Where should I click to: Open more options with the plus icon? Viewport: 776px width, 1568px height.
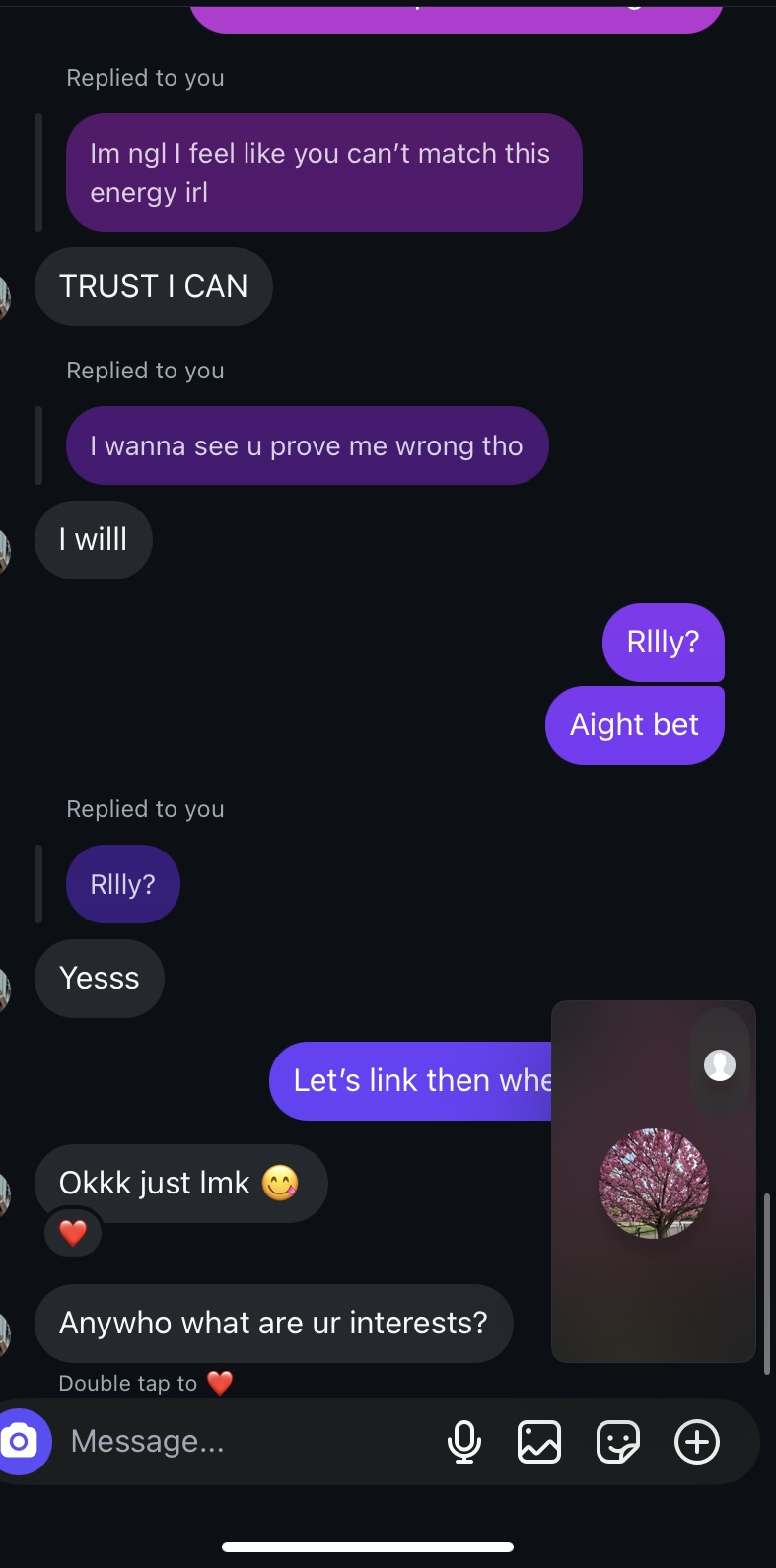coord(697,1442)
